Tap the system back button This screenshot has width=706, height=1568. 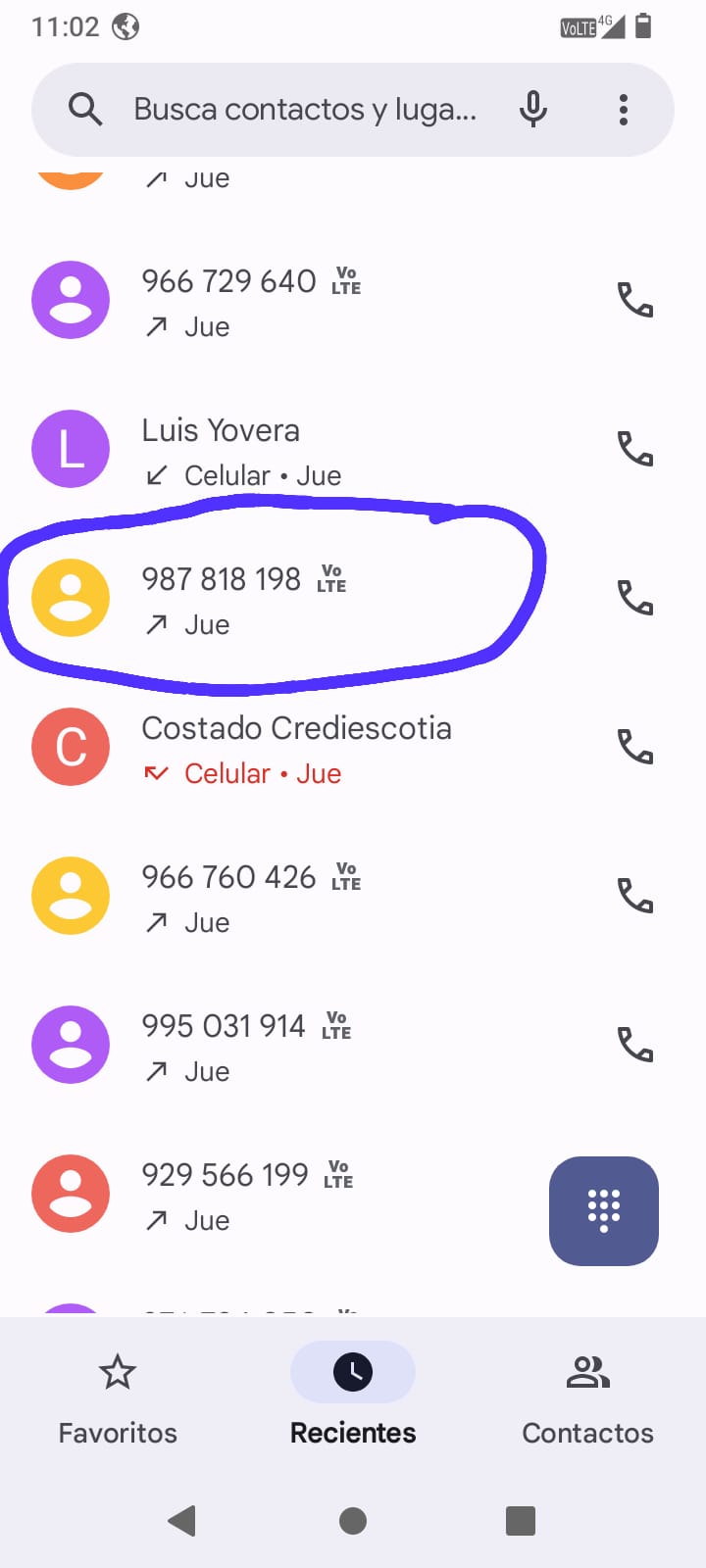click(182, 1520)
